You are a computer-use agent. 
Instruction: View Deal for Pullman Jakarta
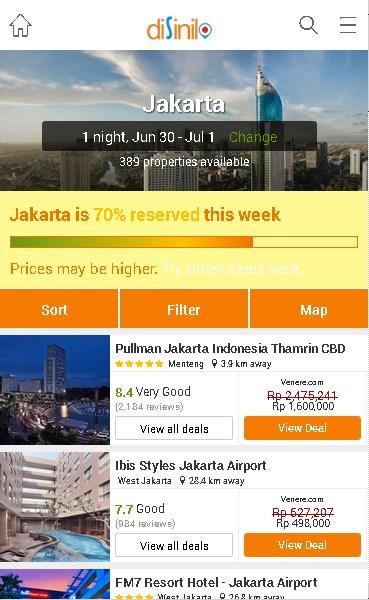302,428
